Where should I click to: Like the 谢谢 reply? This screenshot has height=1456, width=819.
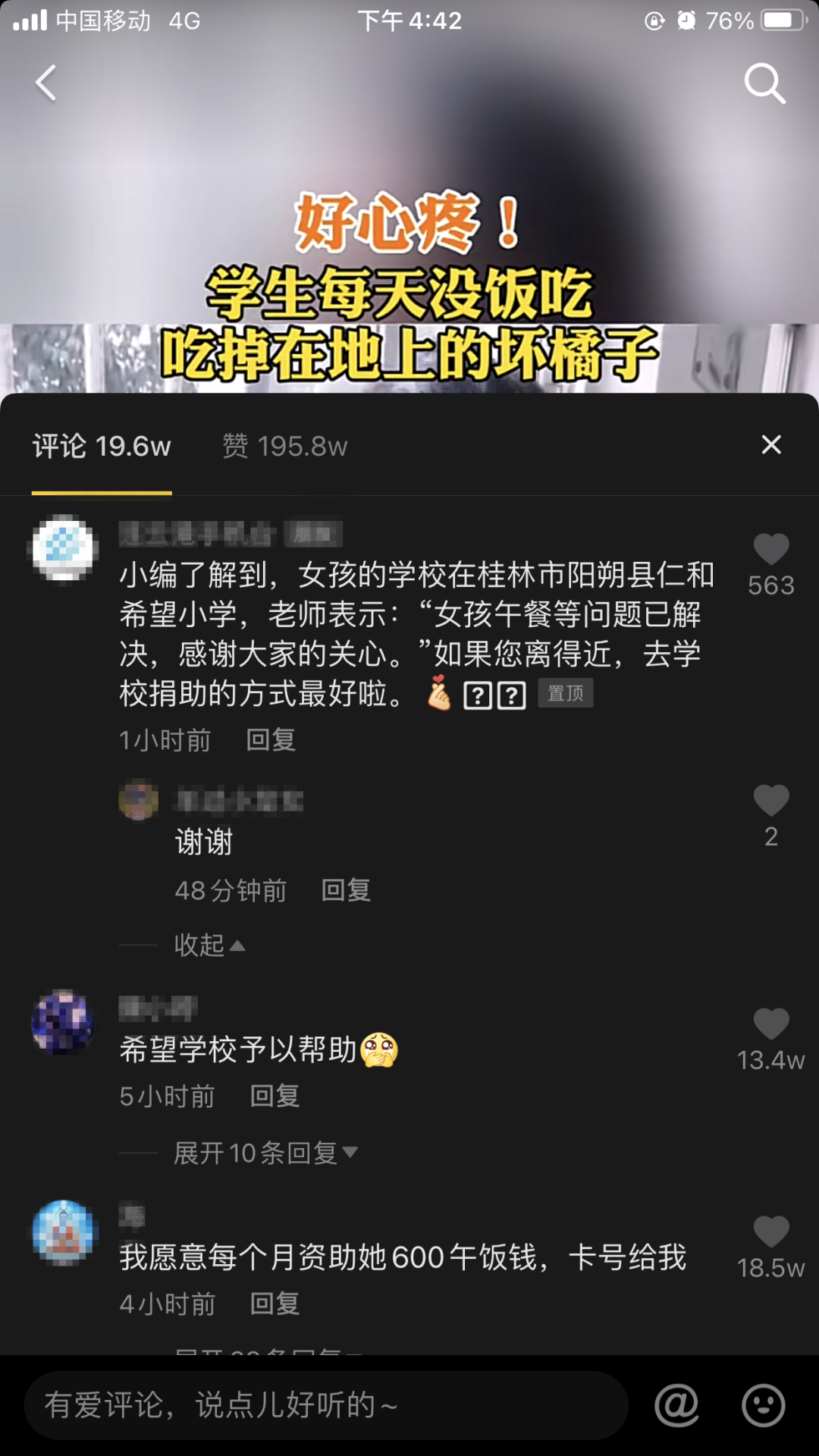click(x=771, y=802)
